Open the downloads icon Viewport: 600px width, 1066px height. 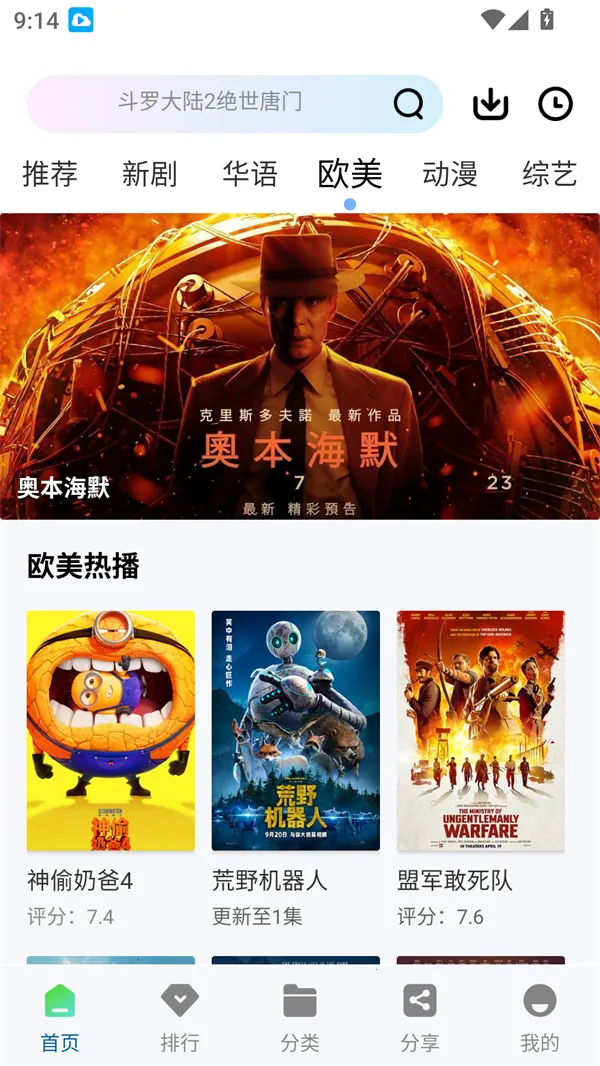pyautogui.click(x=490, y=104)
